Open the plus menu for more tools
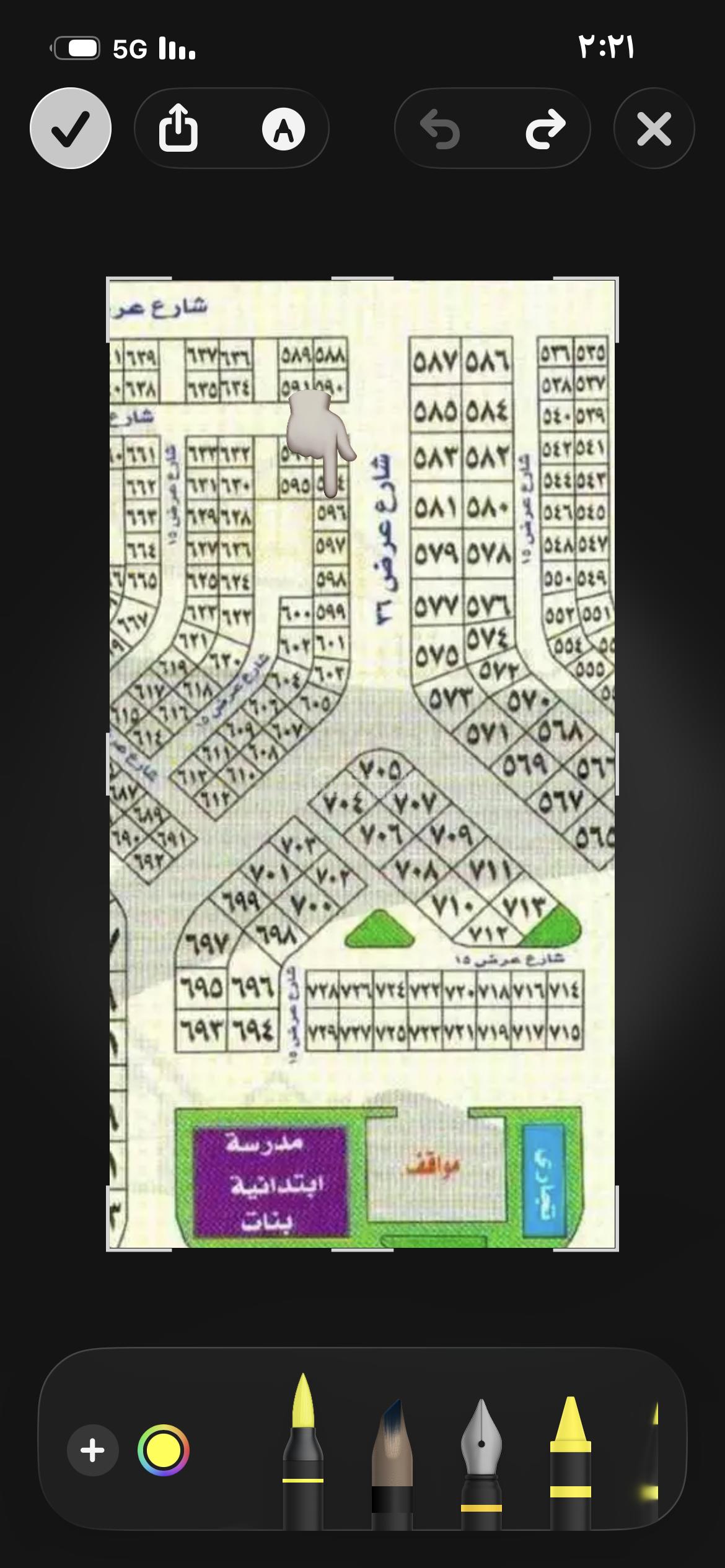The width and height of the screenshot is (725, 1568). click(93, 1450)
